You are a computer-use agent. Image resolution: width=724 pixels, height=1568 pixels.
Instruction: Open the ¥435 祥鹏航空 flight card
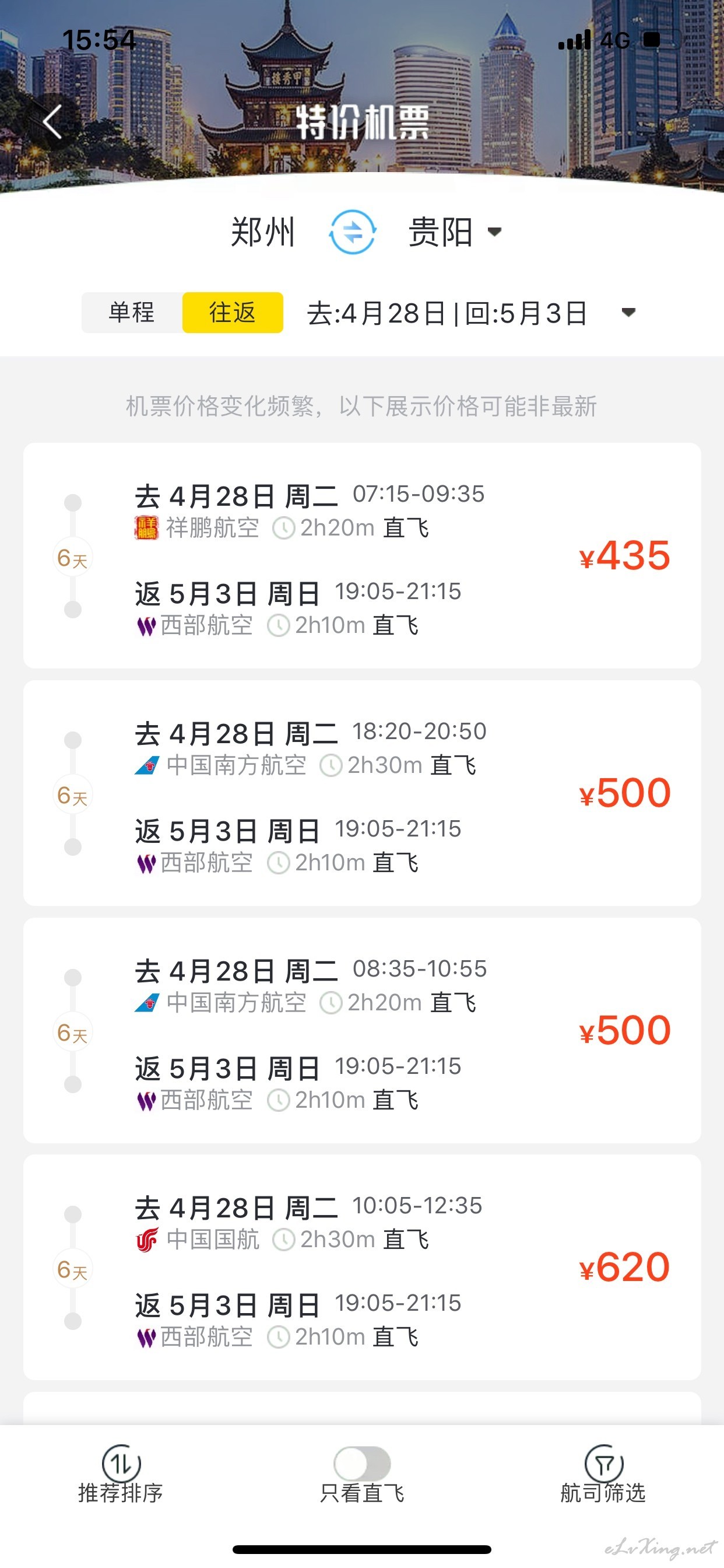[x=362, y=556]
